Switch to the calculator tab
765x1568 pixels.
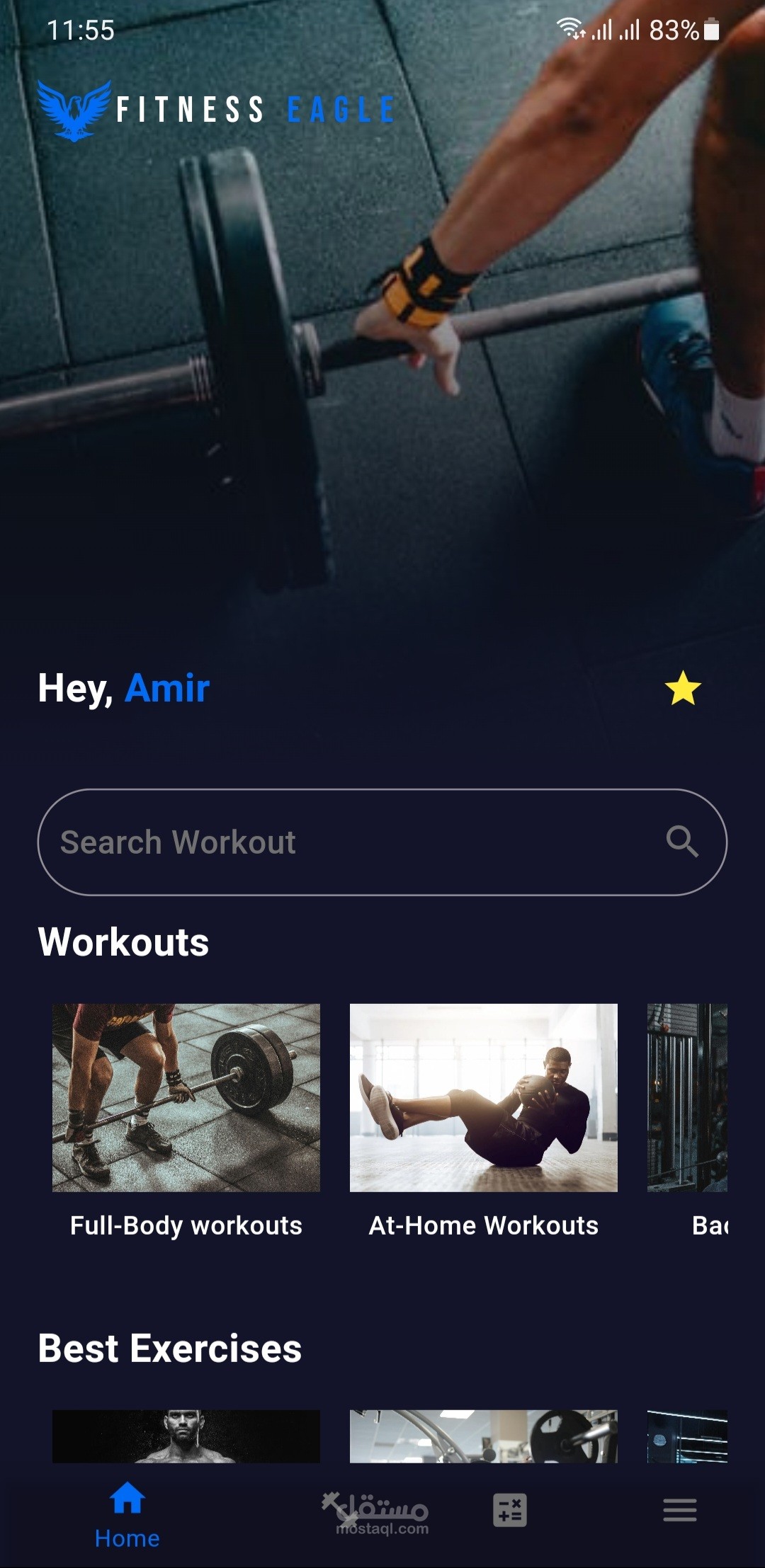[x=510, y=1511]
